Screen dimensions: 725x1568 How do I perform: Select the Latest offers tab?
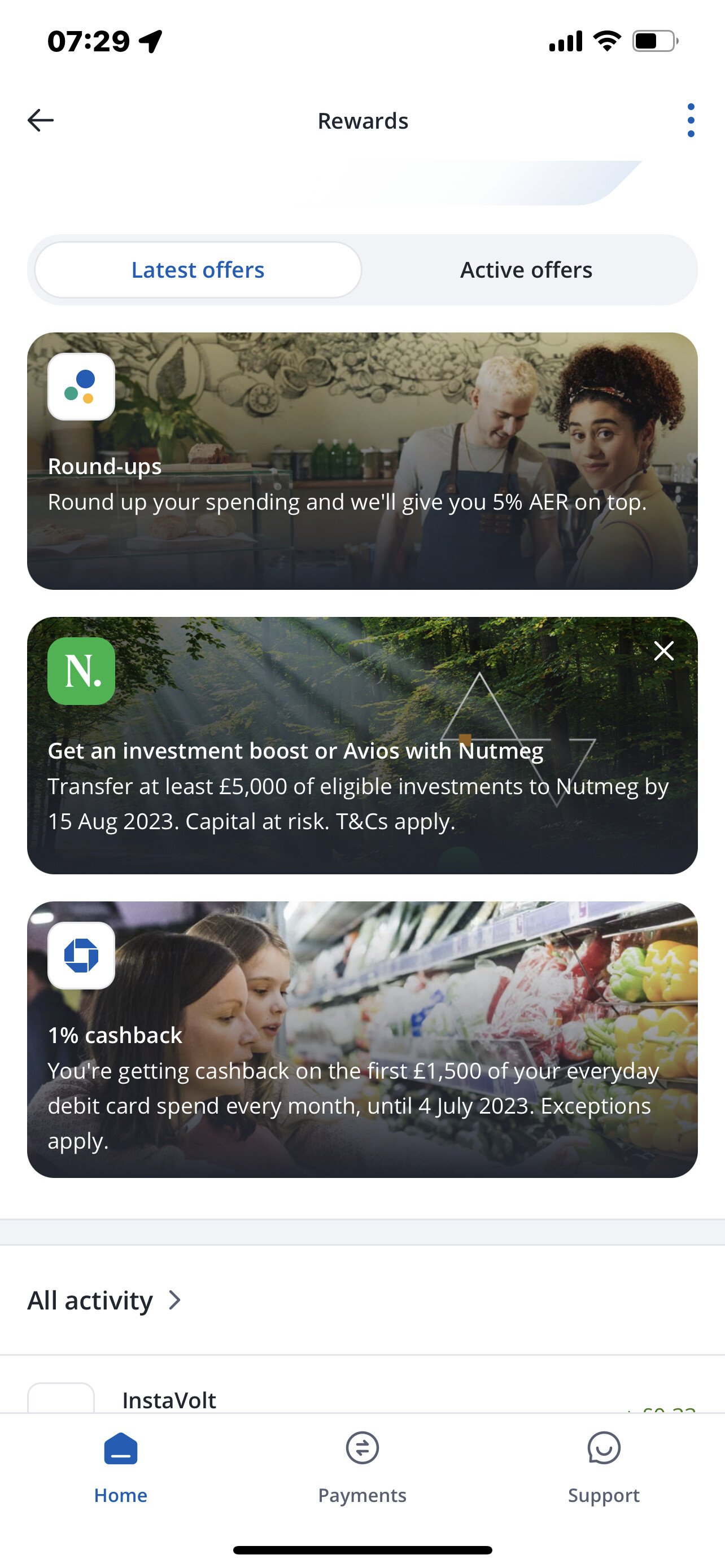coord(198,270)
